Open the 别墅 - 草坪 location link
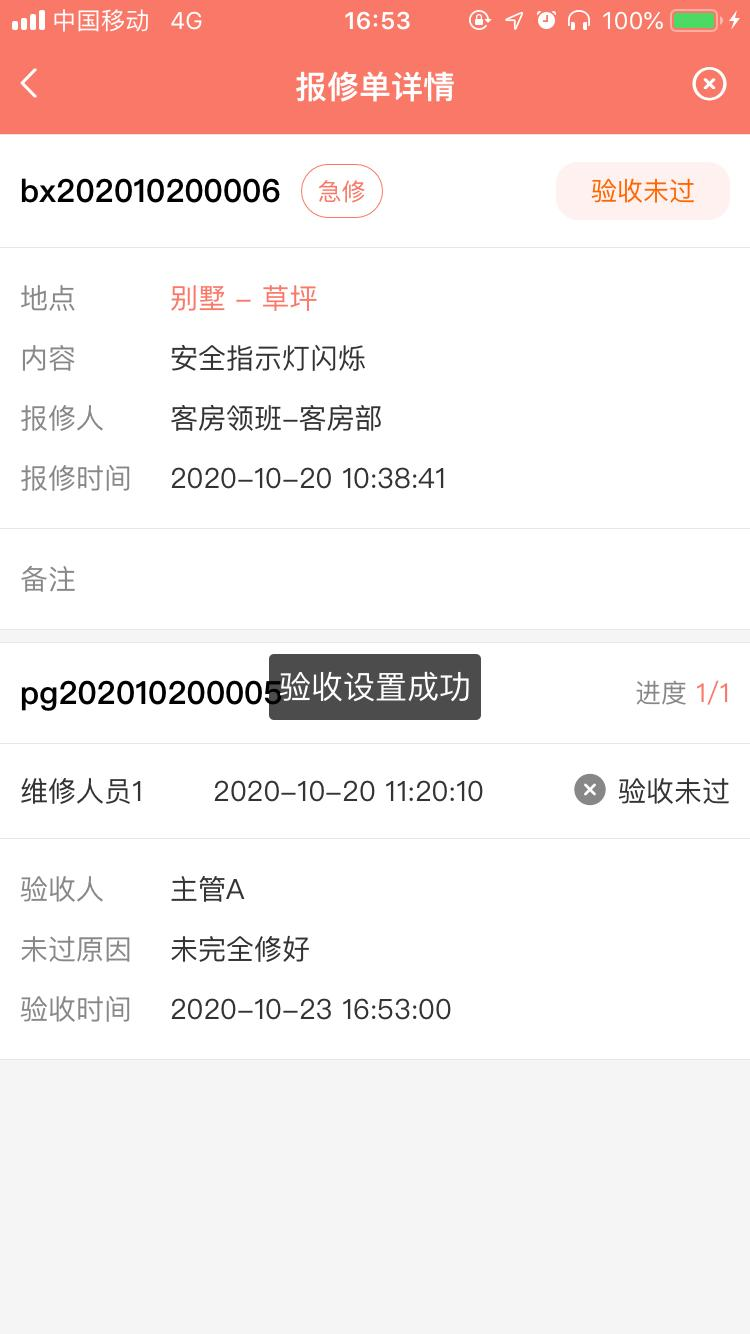This screenshot has width=750, height=1334. point(244,298)
